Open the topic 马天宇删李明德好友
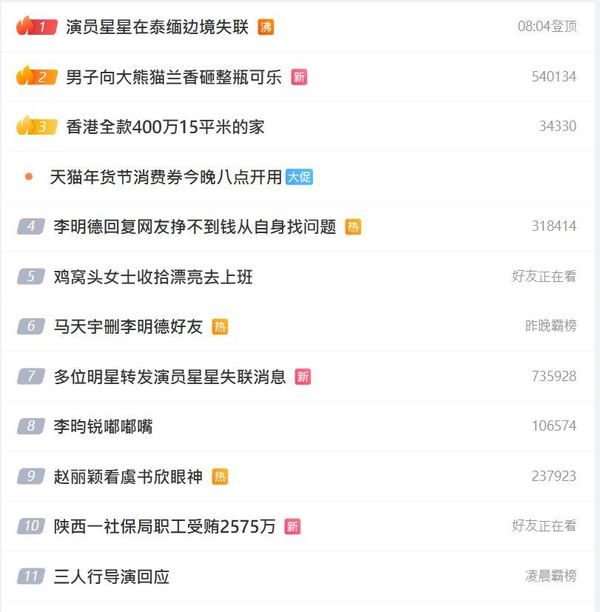600x612 pixels. pos(128,327)
